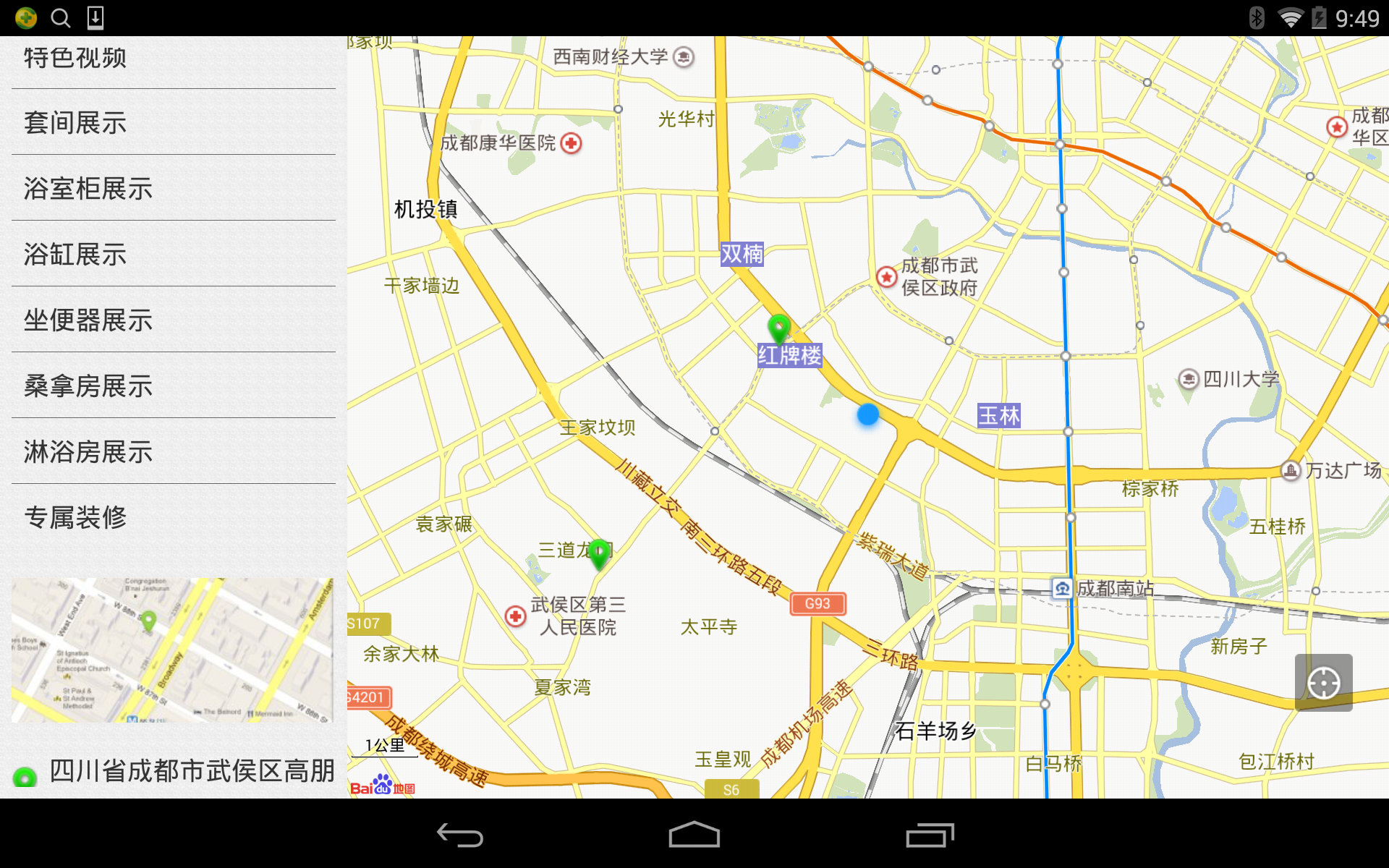Tap the small map thumbnail preview

pyautogui.click(x=172, y=650)
